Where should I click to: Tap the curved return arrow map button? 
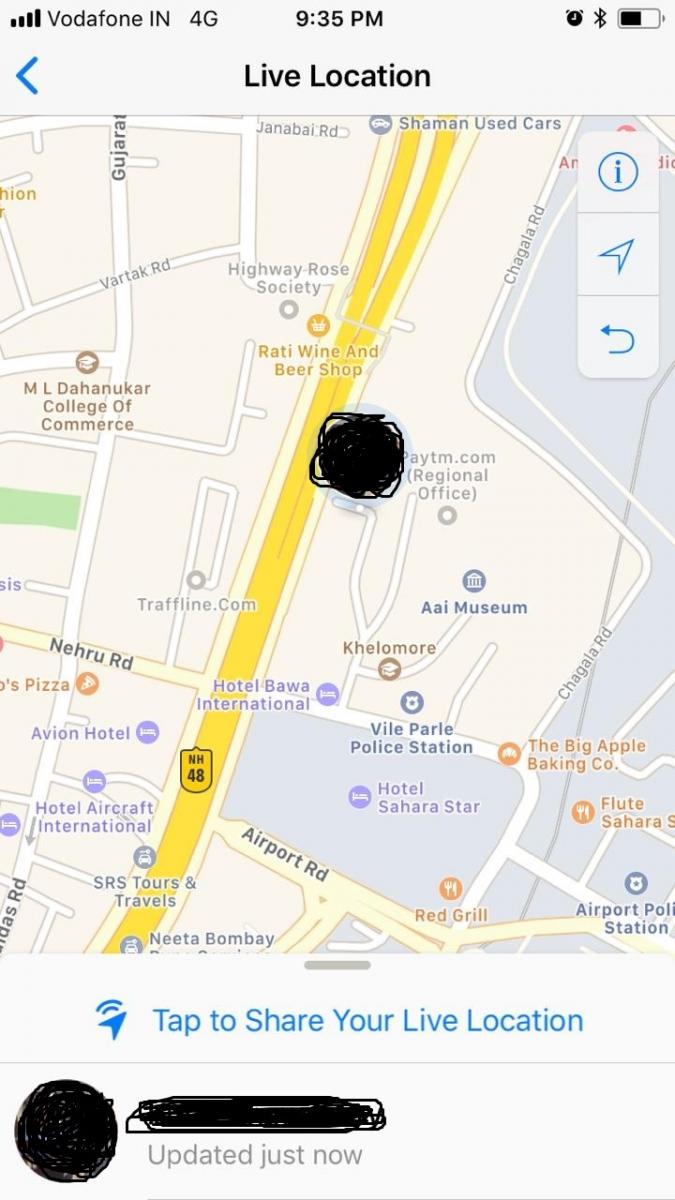pyautogui.click(x=617, y=340)
